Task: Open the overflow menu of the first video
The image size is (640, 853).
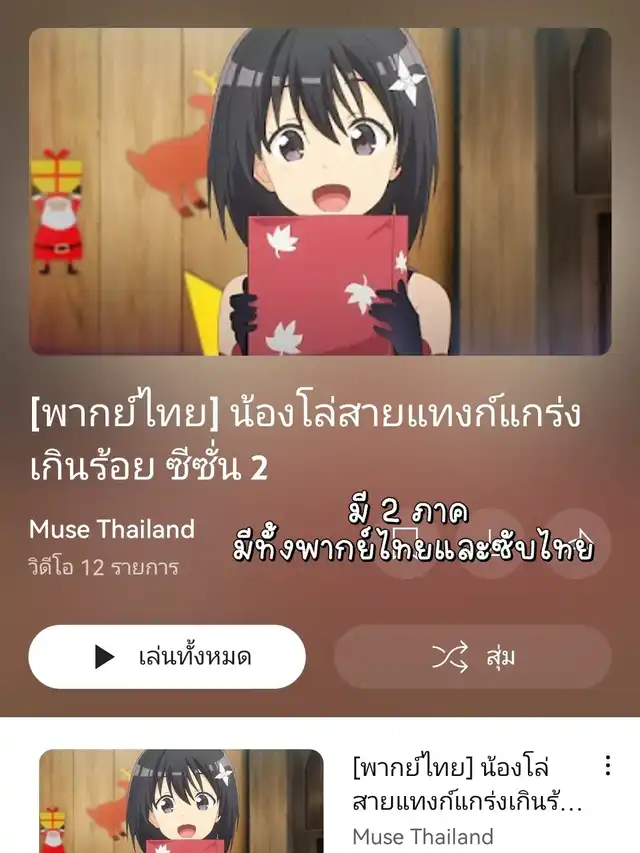Action: pyautogui.click(x=607, y=766)
